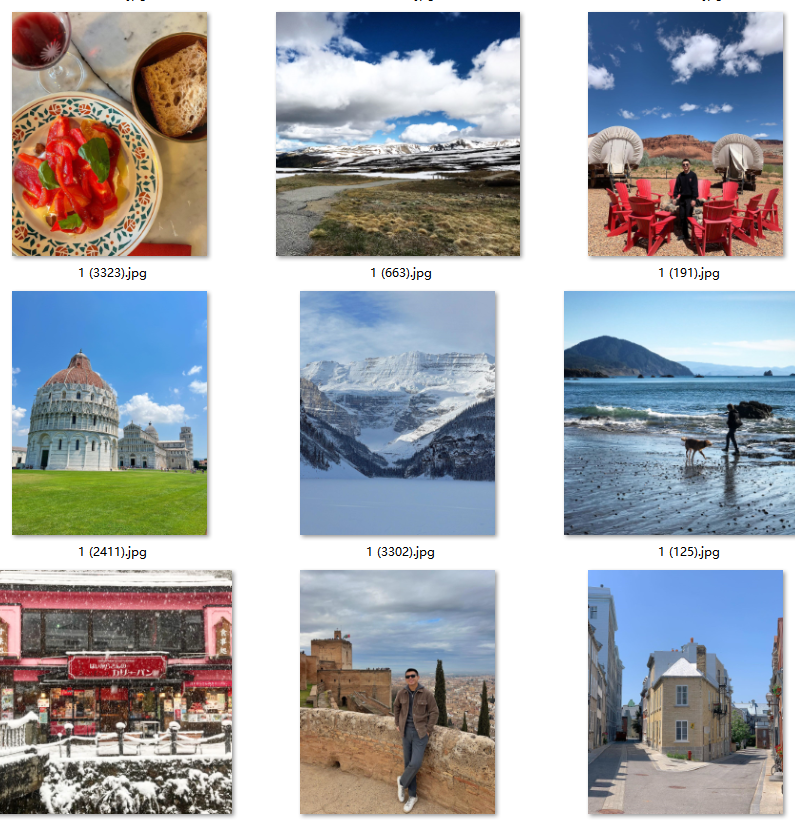Screen dimensions: 795x822
Task: Select the man by castle wall image
Action: [x=397, y=692]
